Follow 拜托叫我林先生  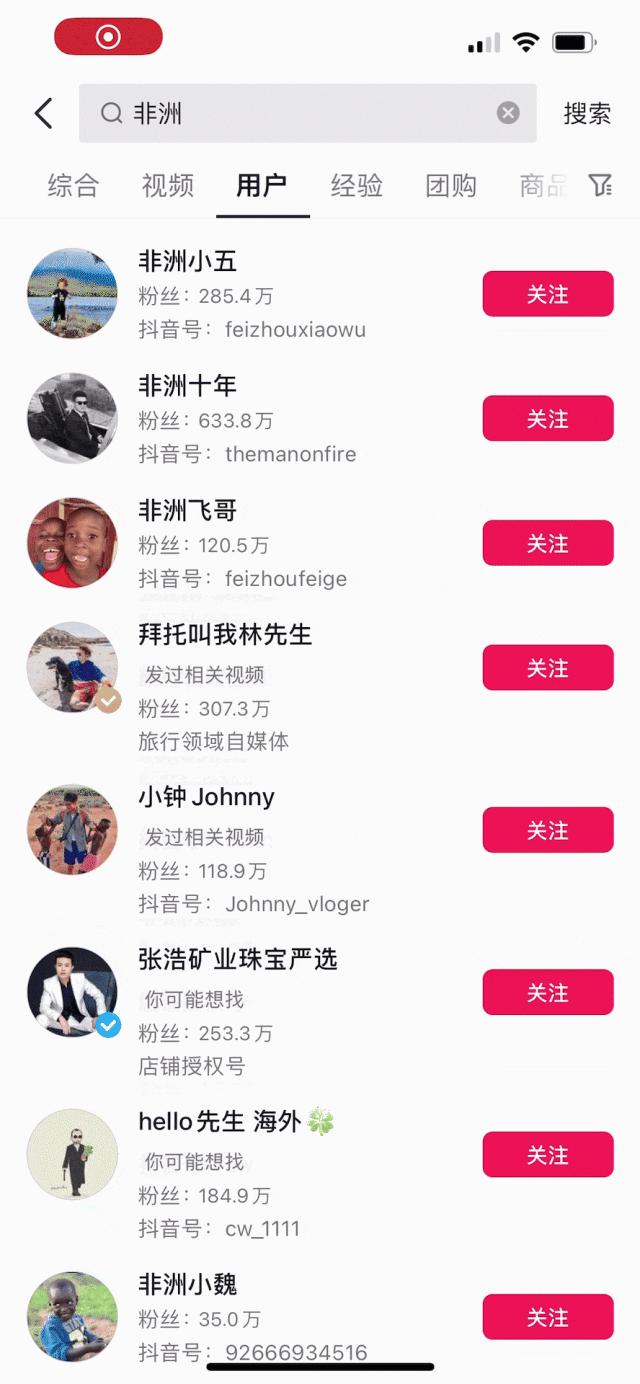(547, 668)
